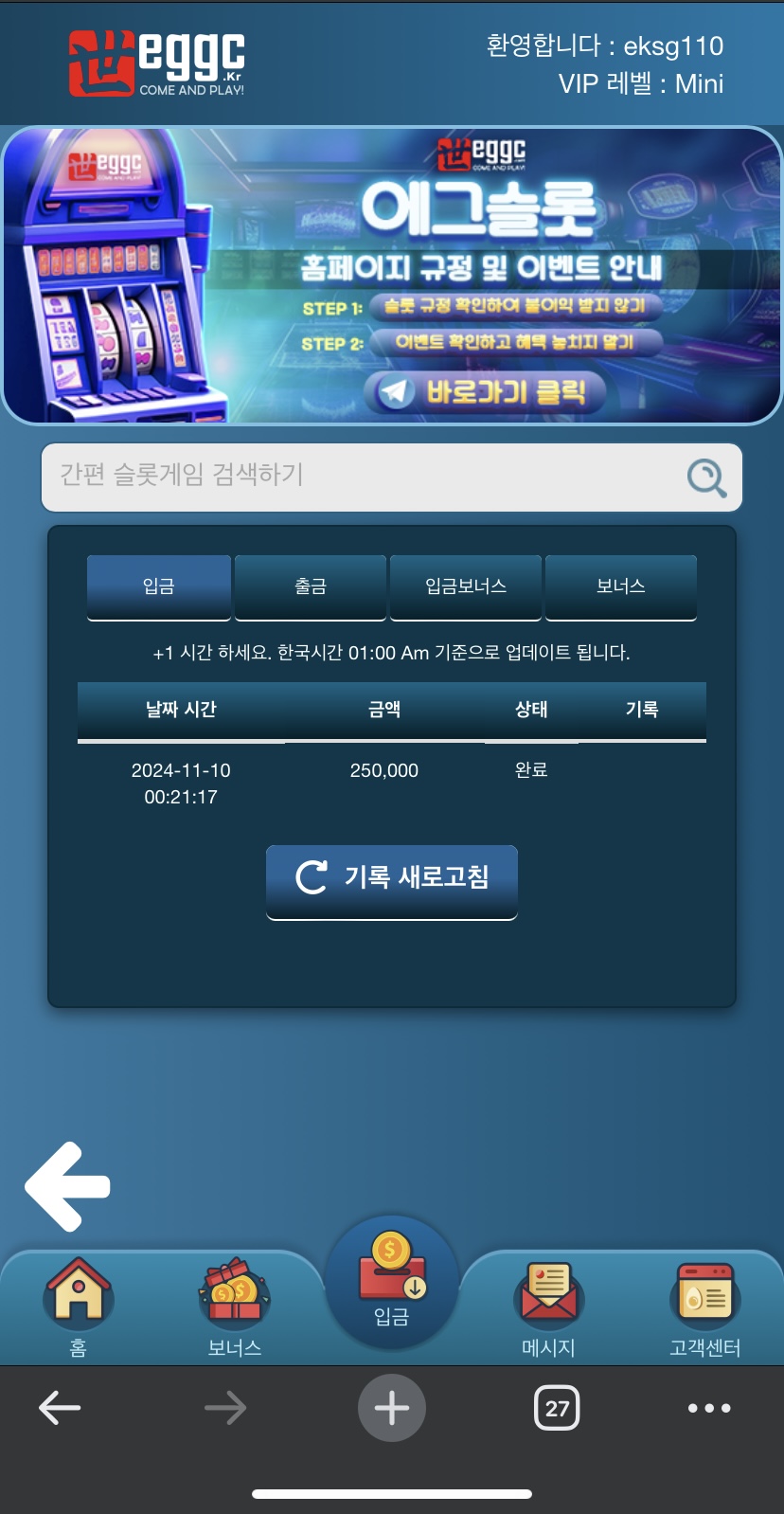Tap the magnifier search icon
The image size is (784, 1514).
coord(706,478)
